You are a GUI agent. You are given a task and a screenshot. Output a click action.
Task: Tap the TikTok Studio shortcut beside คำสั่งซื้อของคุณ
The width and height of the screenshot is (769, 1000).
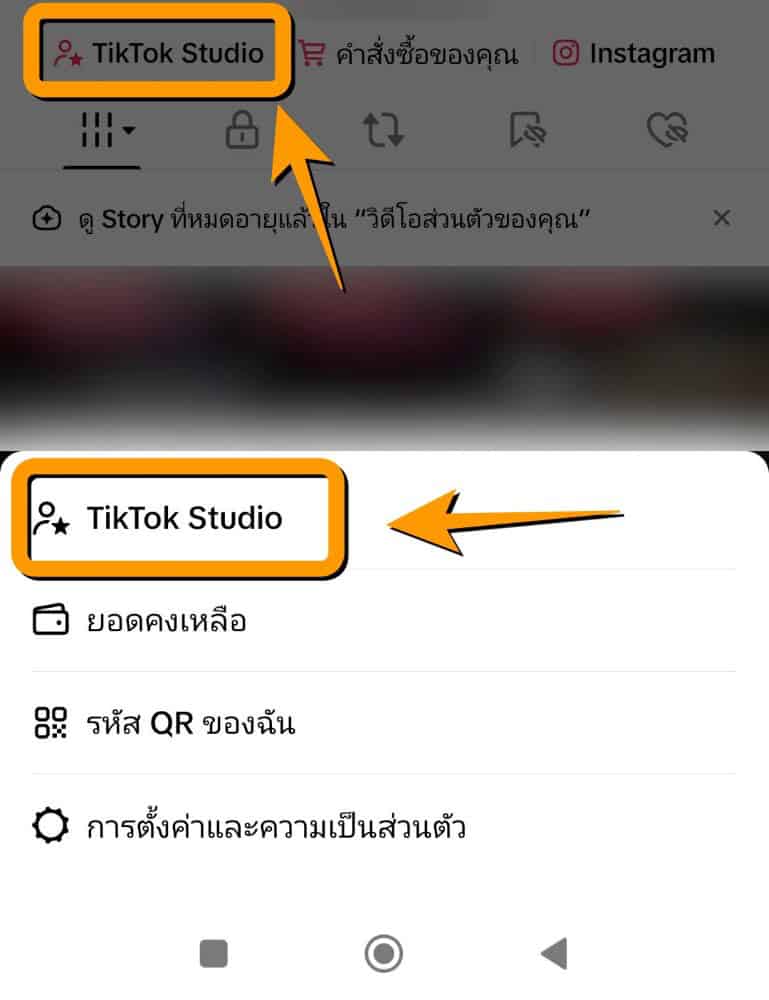coord(160,53)
